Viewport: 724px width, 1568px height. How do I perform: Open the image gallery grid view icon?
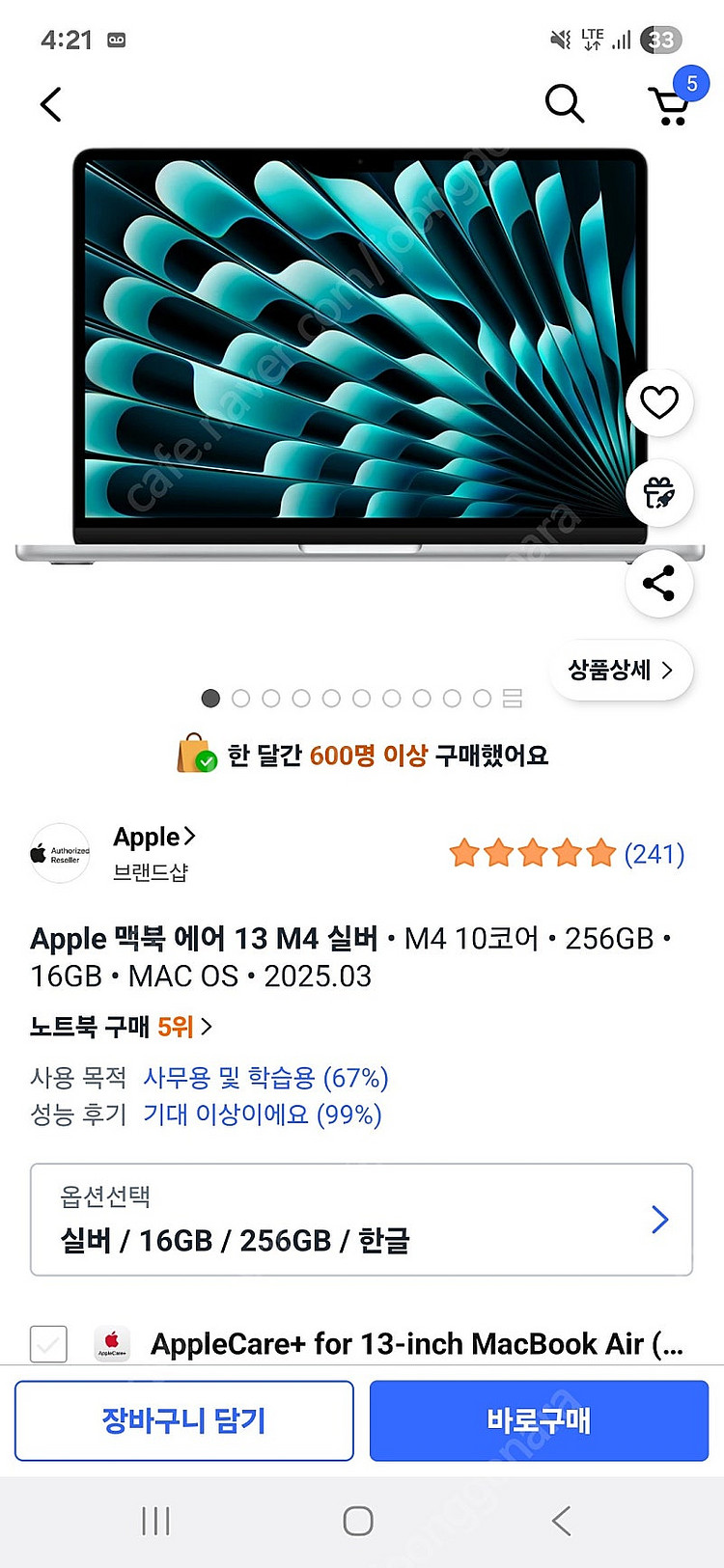coord(513,699)
